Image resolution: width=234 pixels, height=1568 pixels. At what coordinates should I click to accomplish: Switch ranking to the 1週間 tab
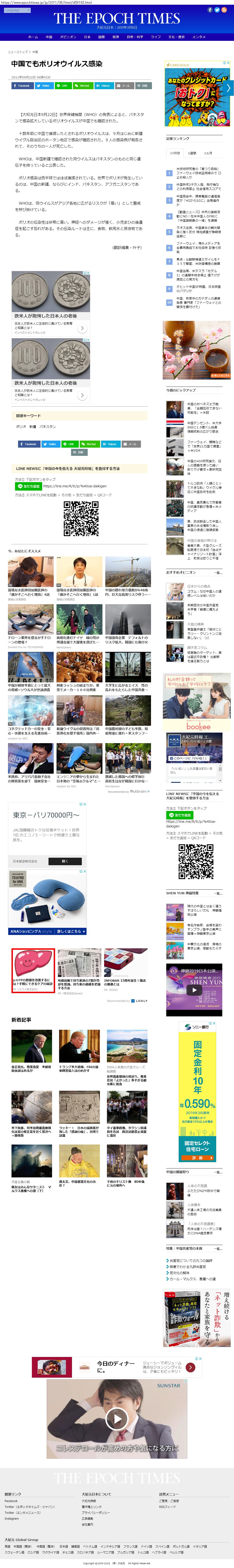(x=192, y=153)
